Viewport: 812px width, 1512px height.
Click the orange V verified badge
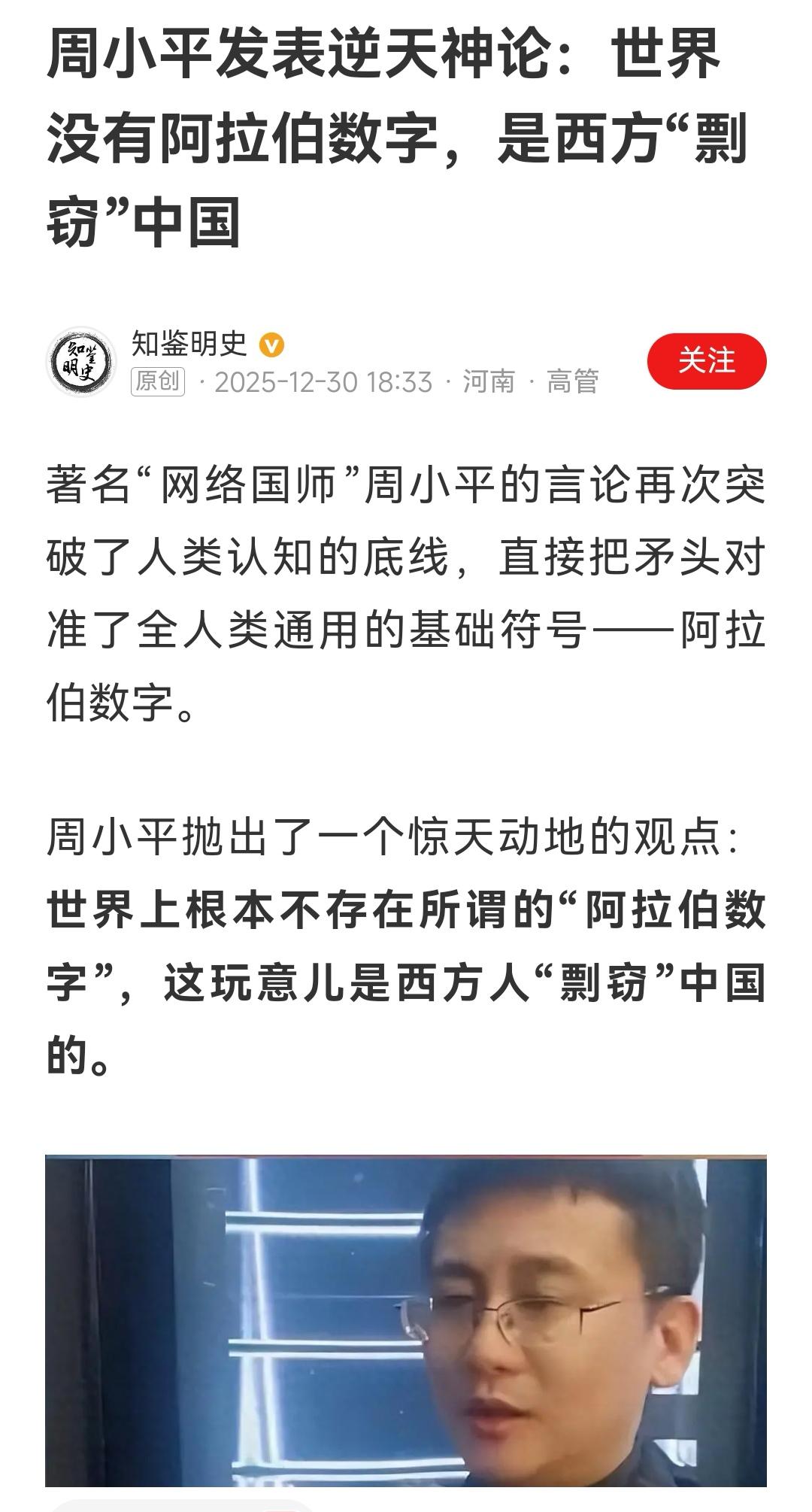pyautogui.click(x=272, y=342)
